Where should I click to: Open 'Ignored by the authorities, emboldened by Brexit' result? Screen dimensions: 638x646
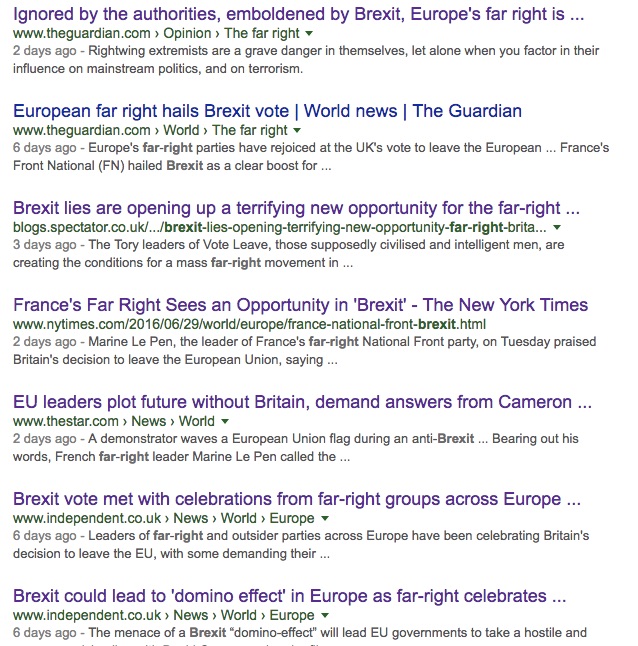(298, 15)
